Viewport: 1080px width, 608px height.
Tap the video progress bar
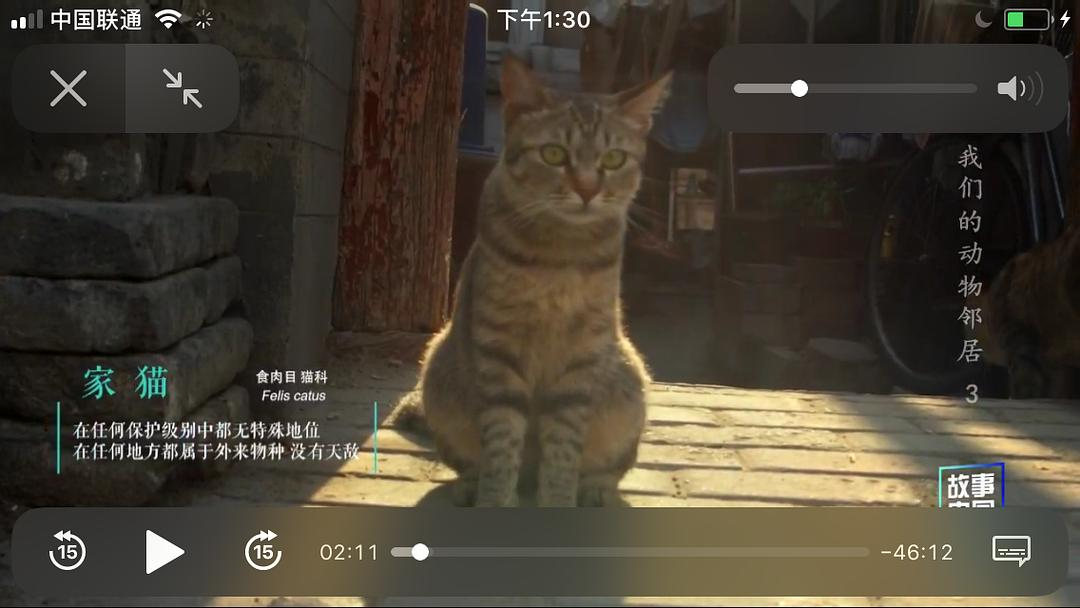(630, 552)
